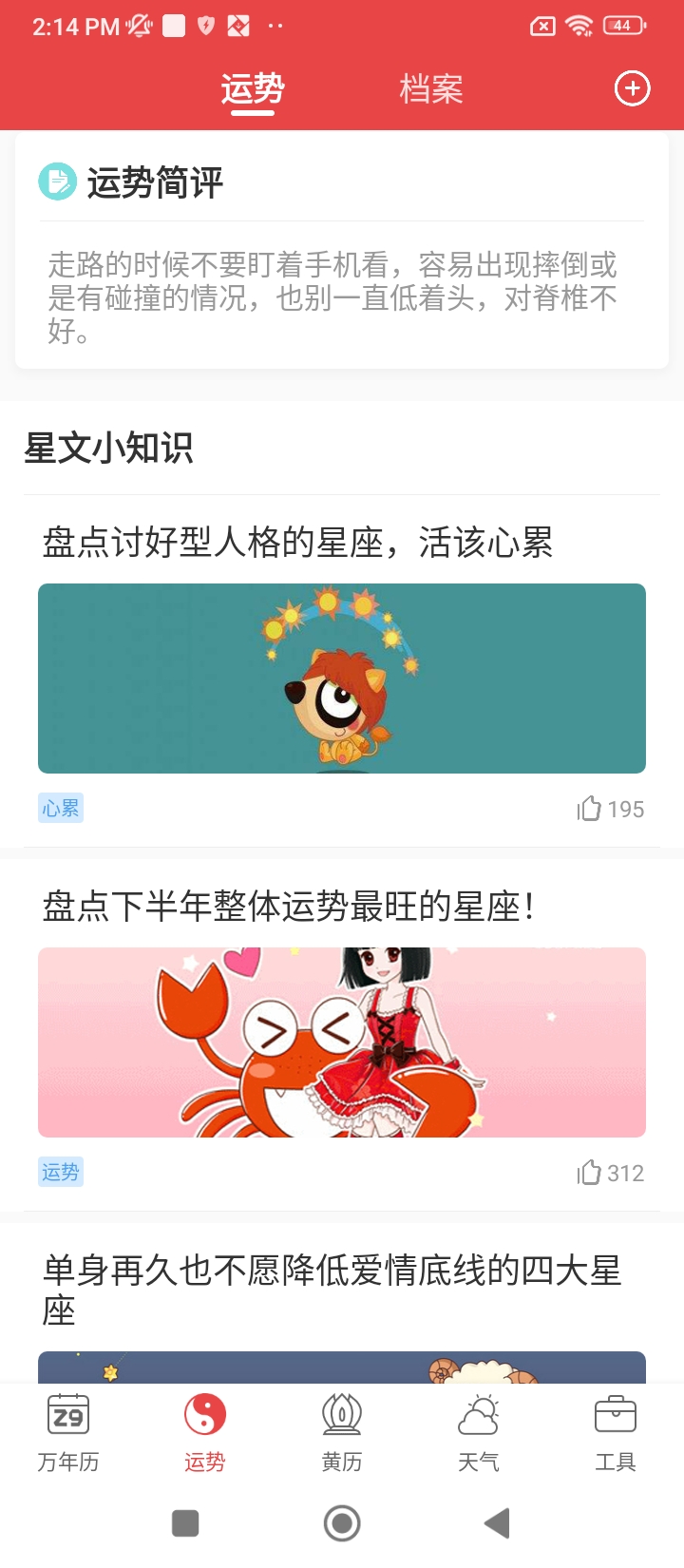Open article 盘点下半年整体运势最旺的星座
The image size is (684, 1568).
click(x=288, y=907)
